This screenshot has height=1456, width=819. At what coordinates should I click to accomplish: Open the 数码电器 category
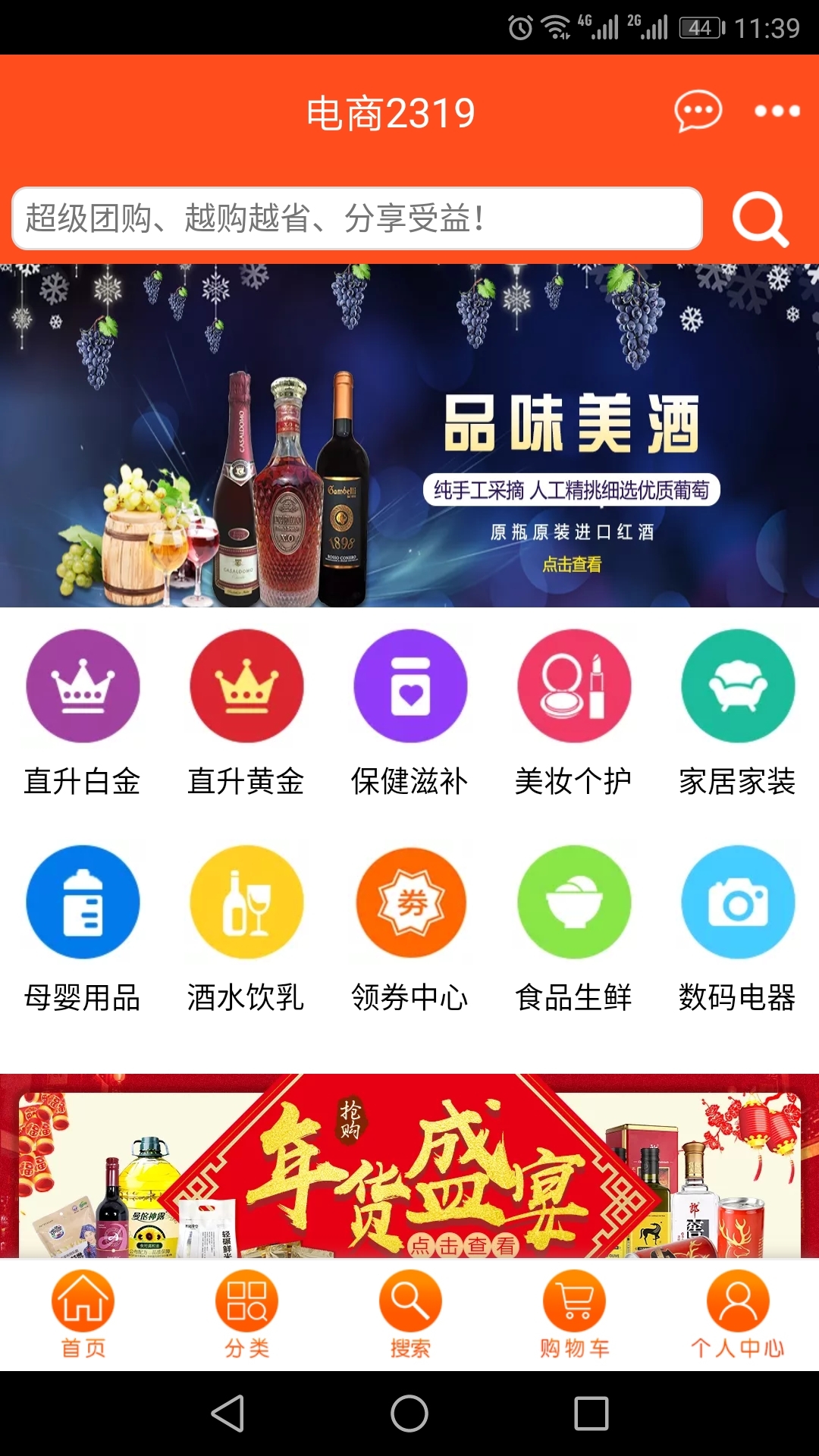(x=738, y=929)
